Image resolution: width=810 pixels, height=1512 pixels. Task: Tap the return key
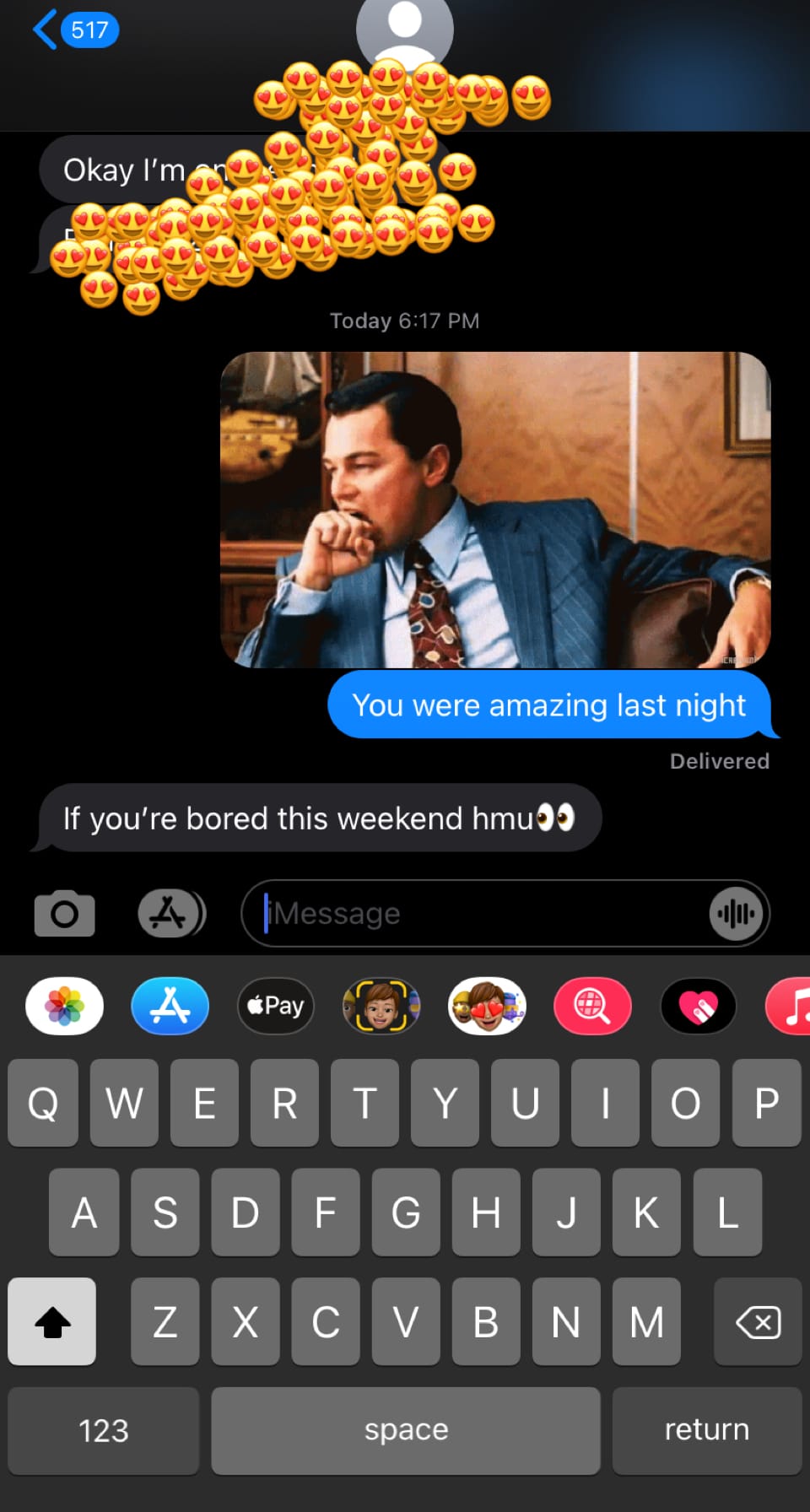[x=707, y=1431]
